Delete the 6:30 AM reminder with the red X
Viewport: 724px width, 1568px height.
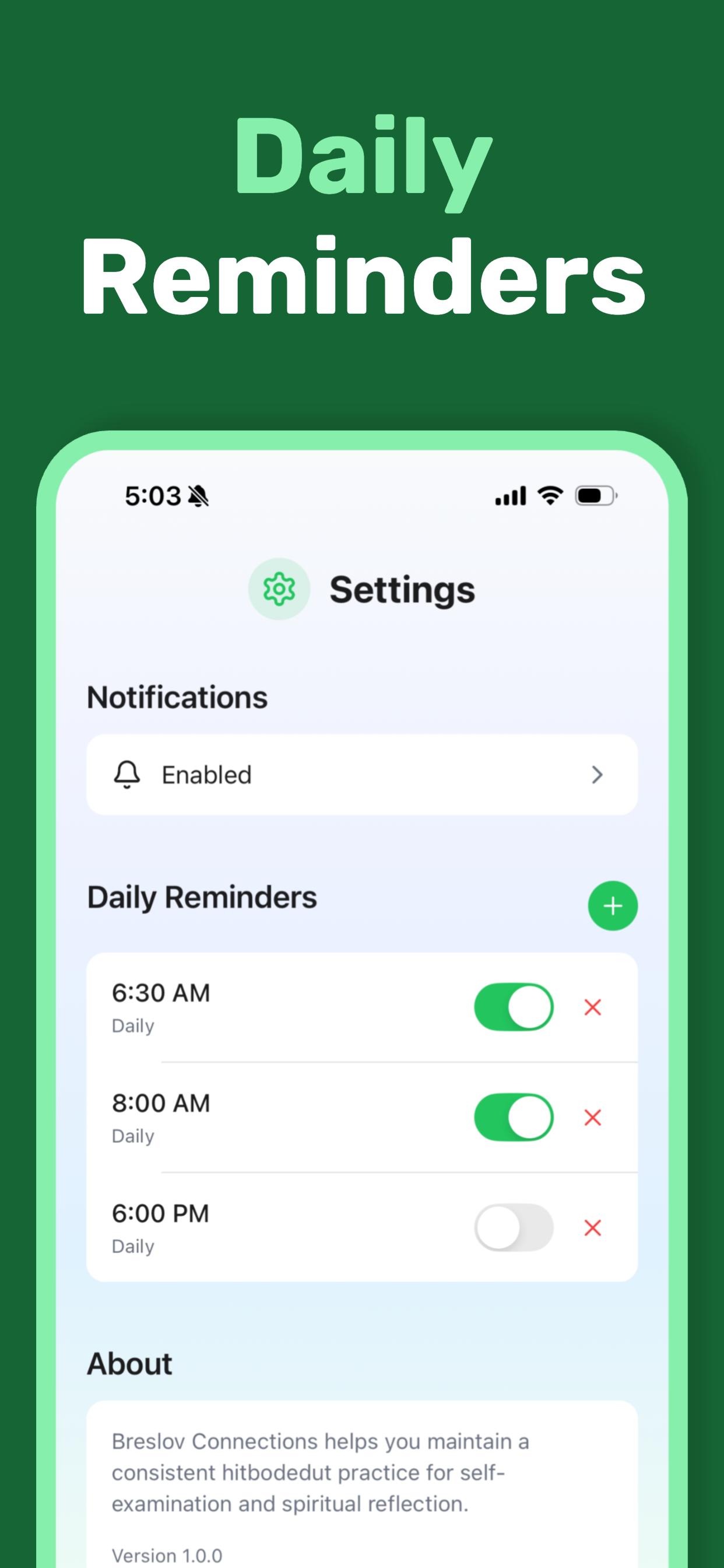click(x=593, y=1007)
